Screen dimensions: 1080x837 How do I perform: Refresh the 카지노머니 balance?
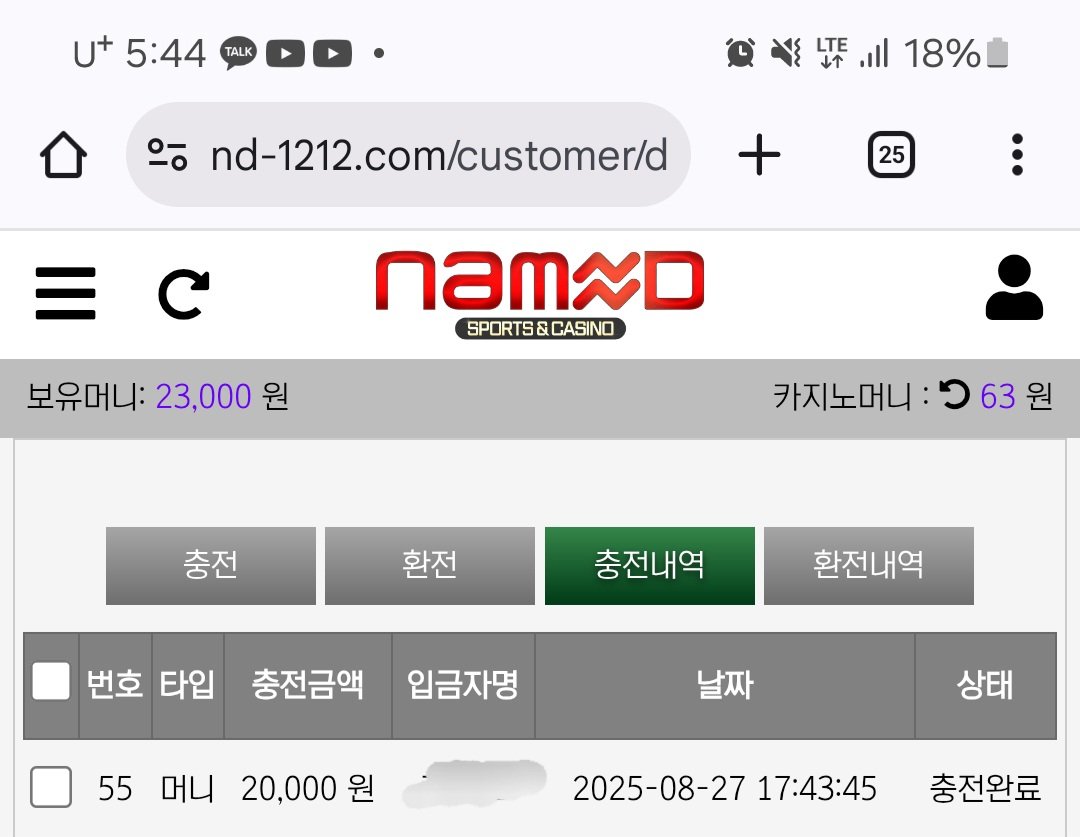click(x=955, y=396)
